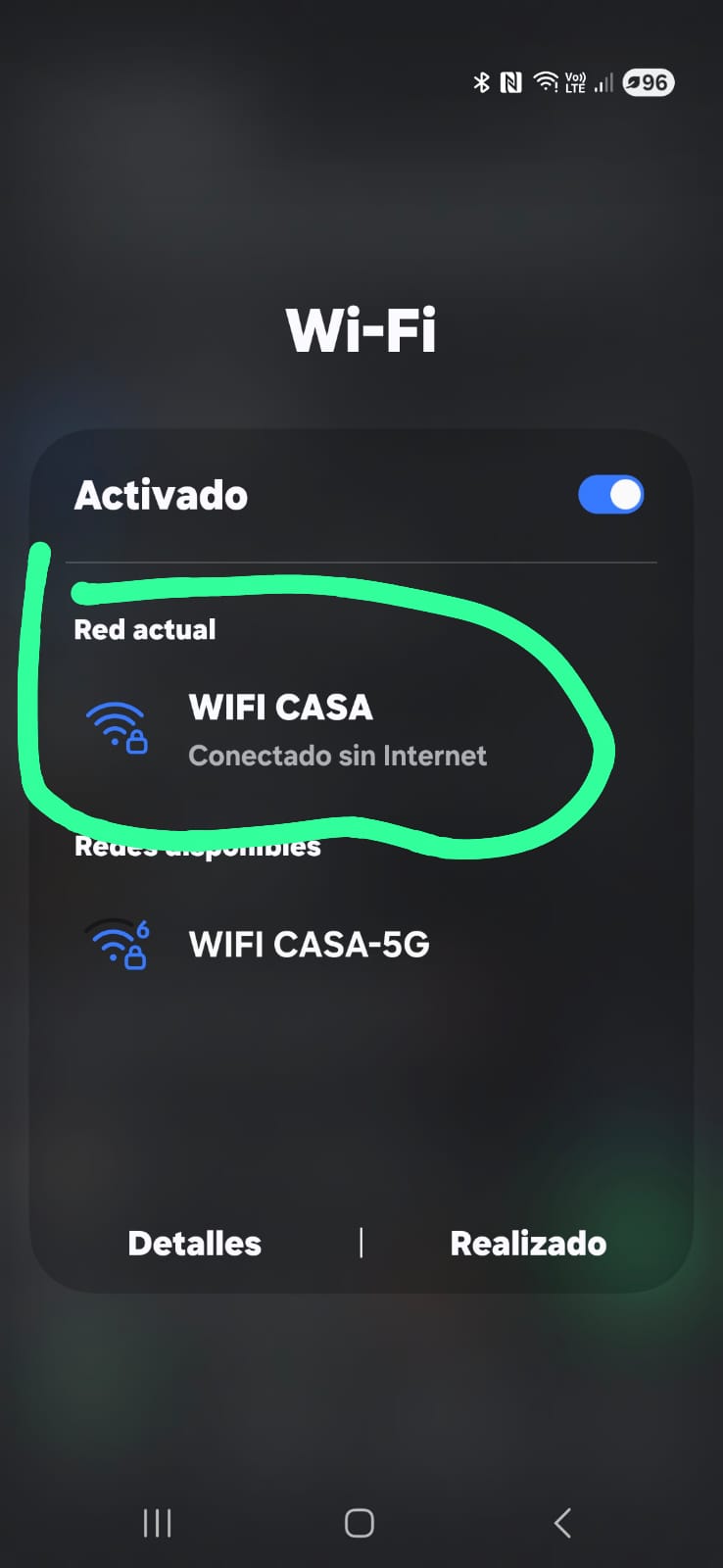Viewport: 723px width, 1568px height.
Task: Turn off the Wi-Fi switch
Action: pyautogui.click(x=610, y=495)
